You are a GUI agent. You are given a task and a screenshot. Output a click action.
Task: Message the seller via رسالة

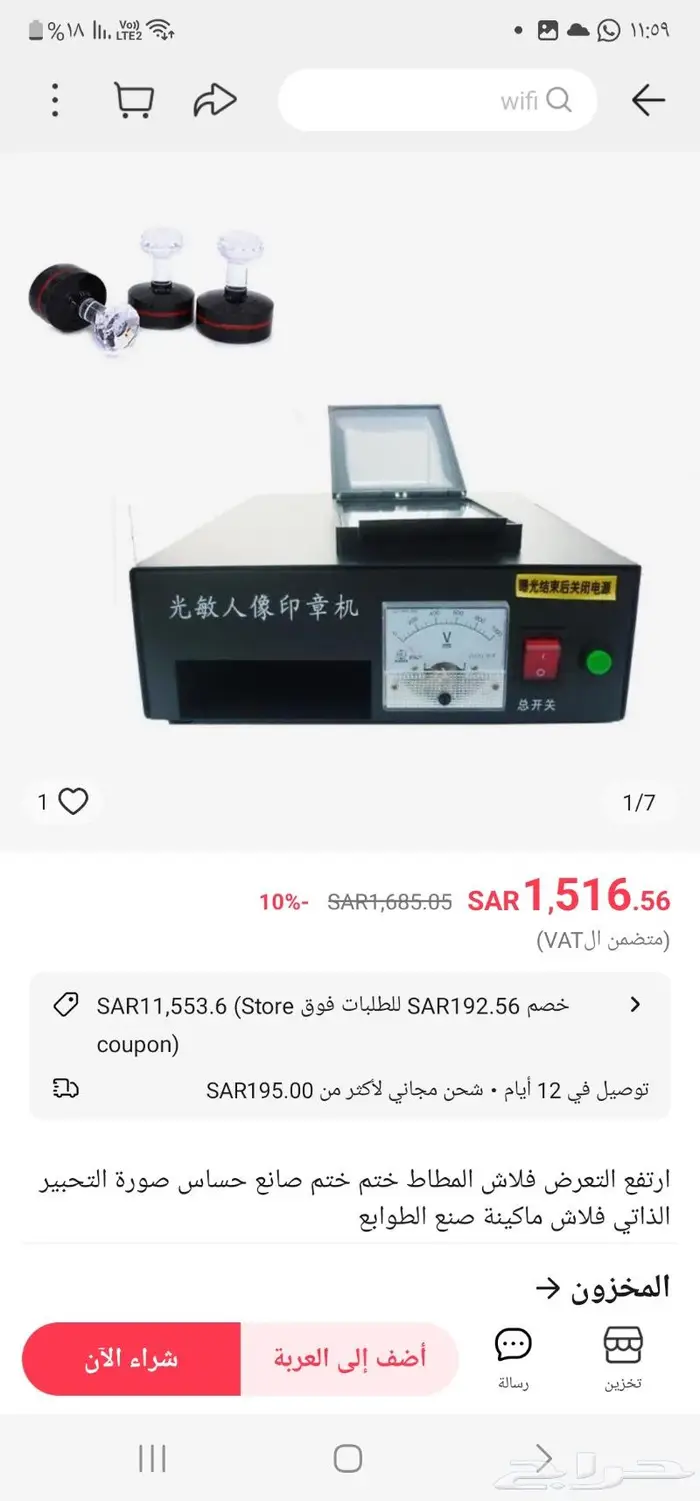513,1358
